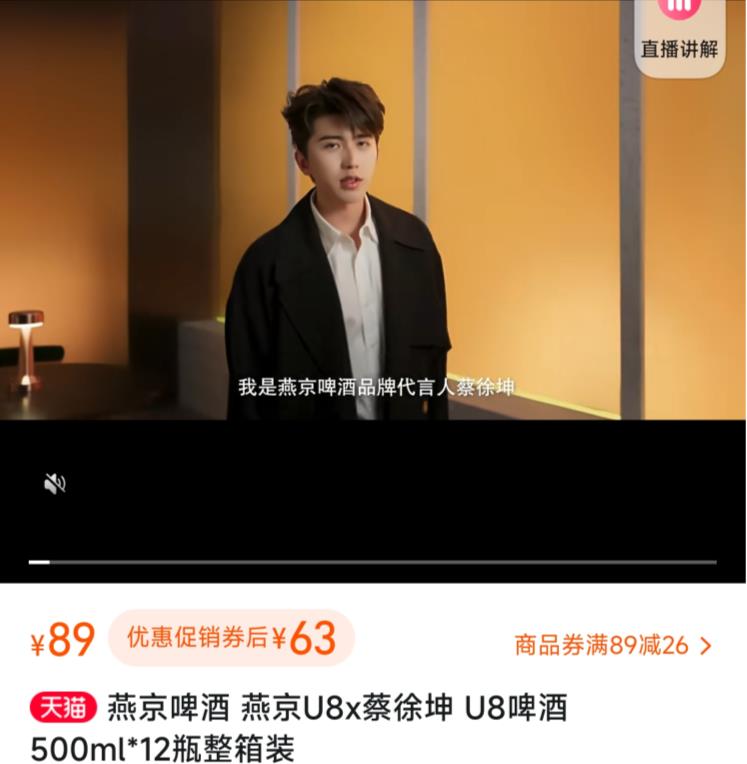The width and height of the screenshot is (747, 764).
Task: Unmute the product video sound
Action: (x=55, y=484)
